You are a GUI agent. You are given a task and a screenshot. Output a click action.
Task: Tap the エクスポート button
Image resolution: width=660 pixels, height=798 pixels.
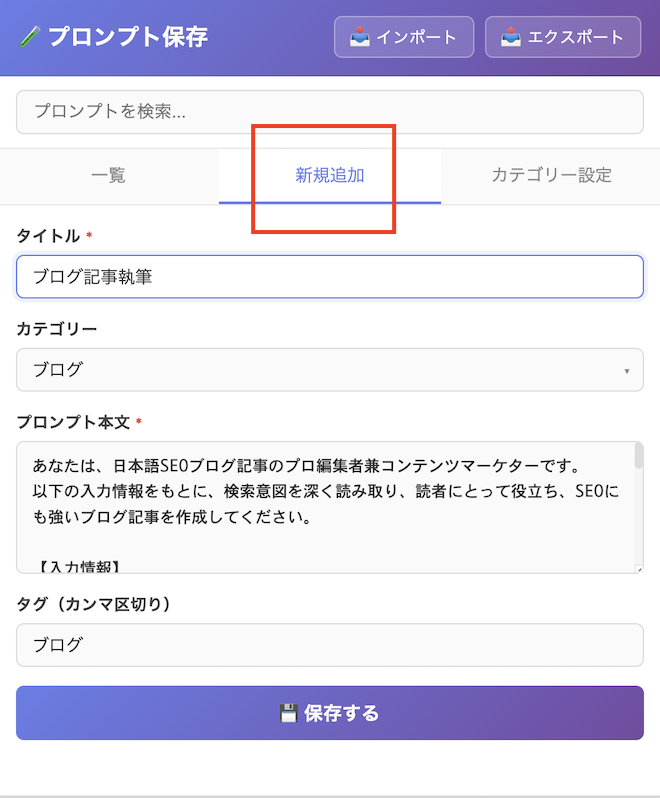(x=562, y=37)
